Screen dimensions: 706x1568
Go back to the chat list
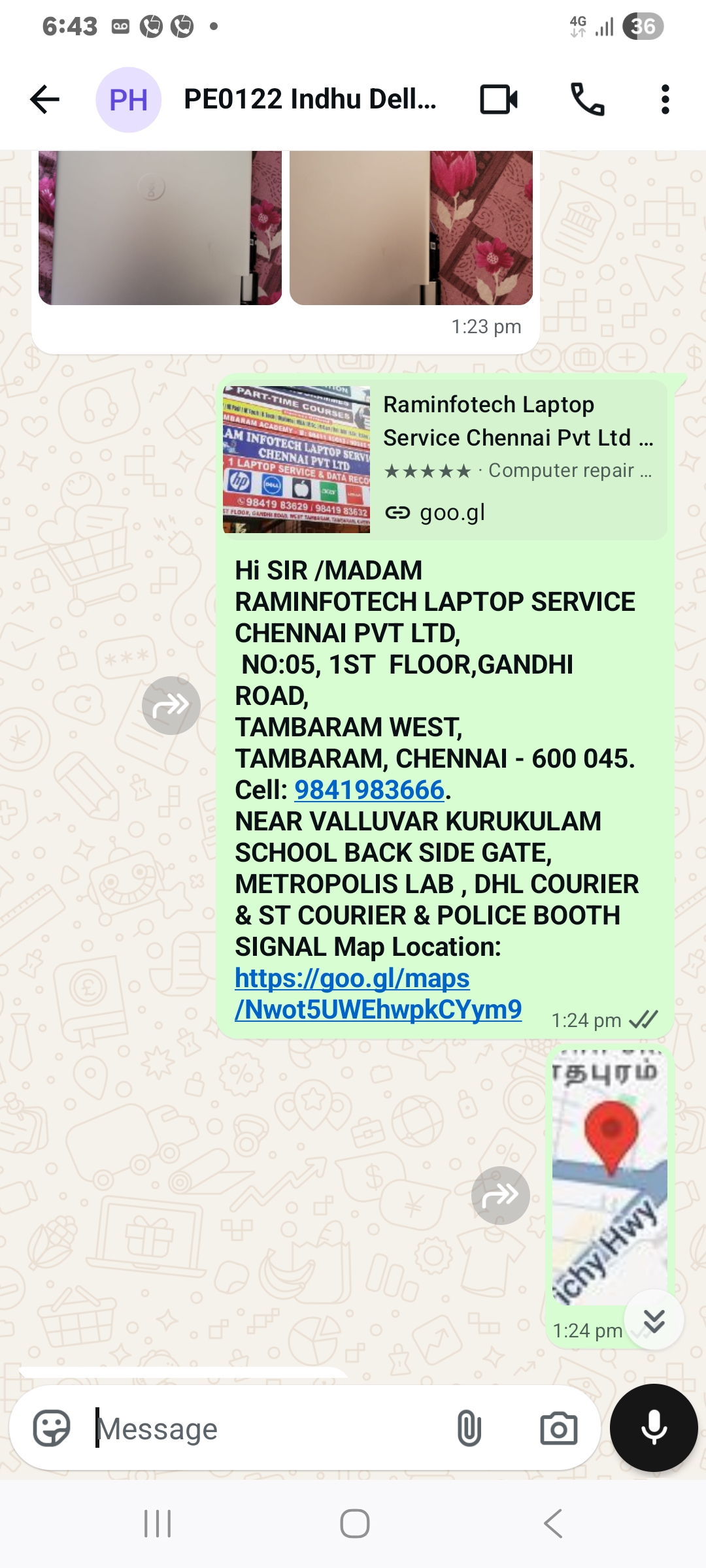44,100
